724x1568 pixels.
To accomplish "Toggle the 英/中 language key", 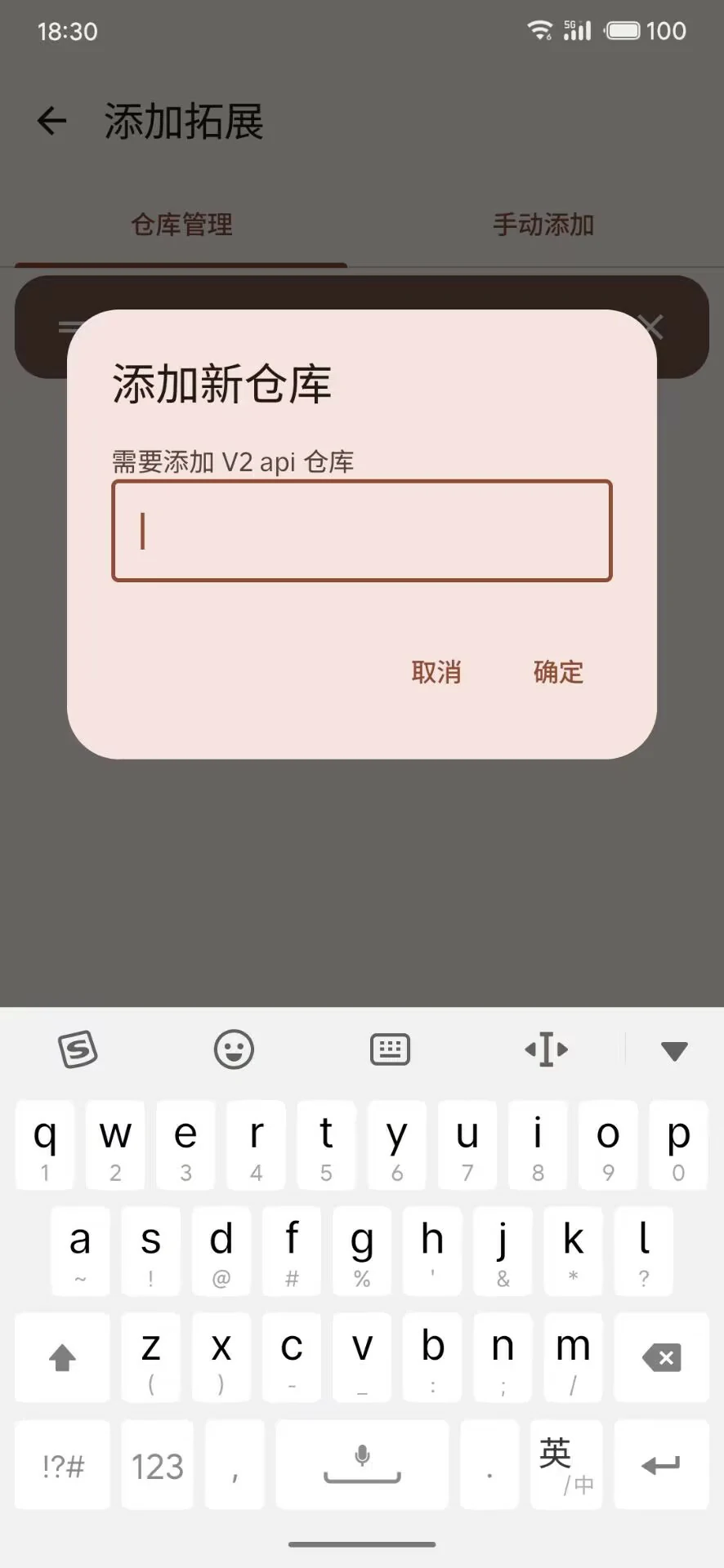I will pyautogui.click(x=566, y=1466).
